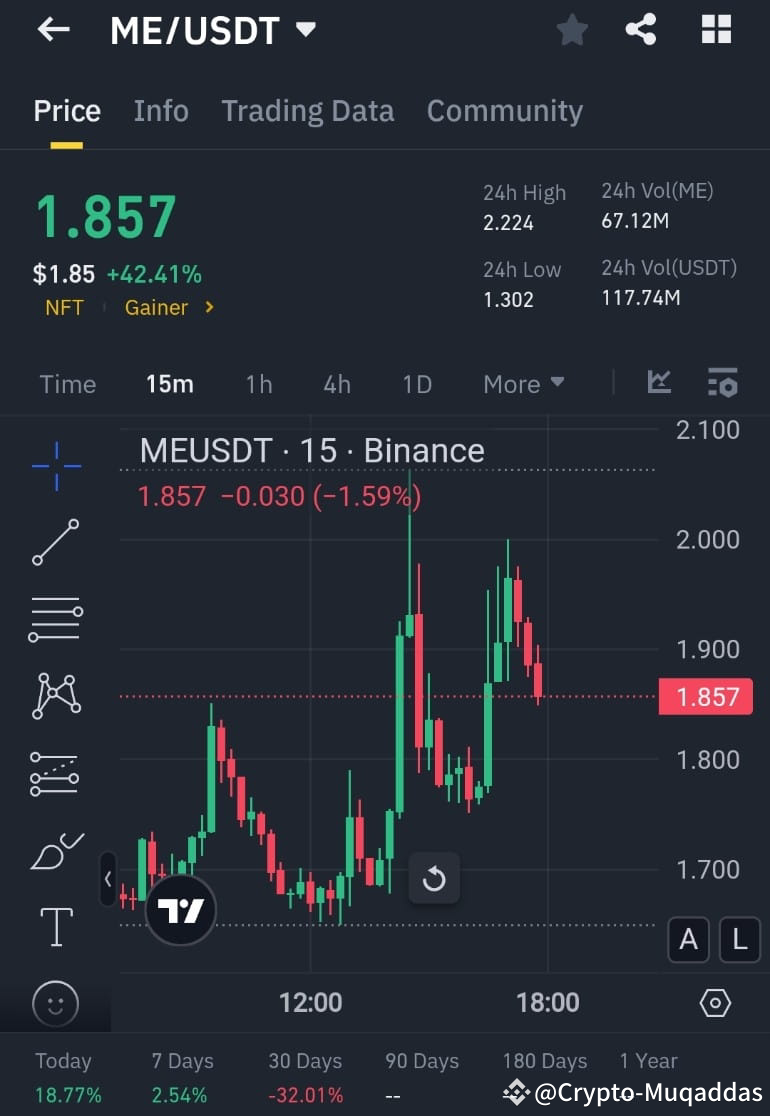This screenshot has width=770, height=1116.
Task: Collapse the drawing tools sidebar
Action: click(108, 879)
